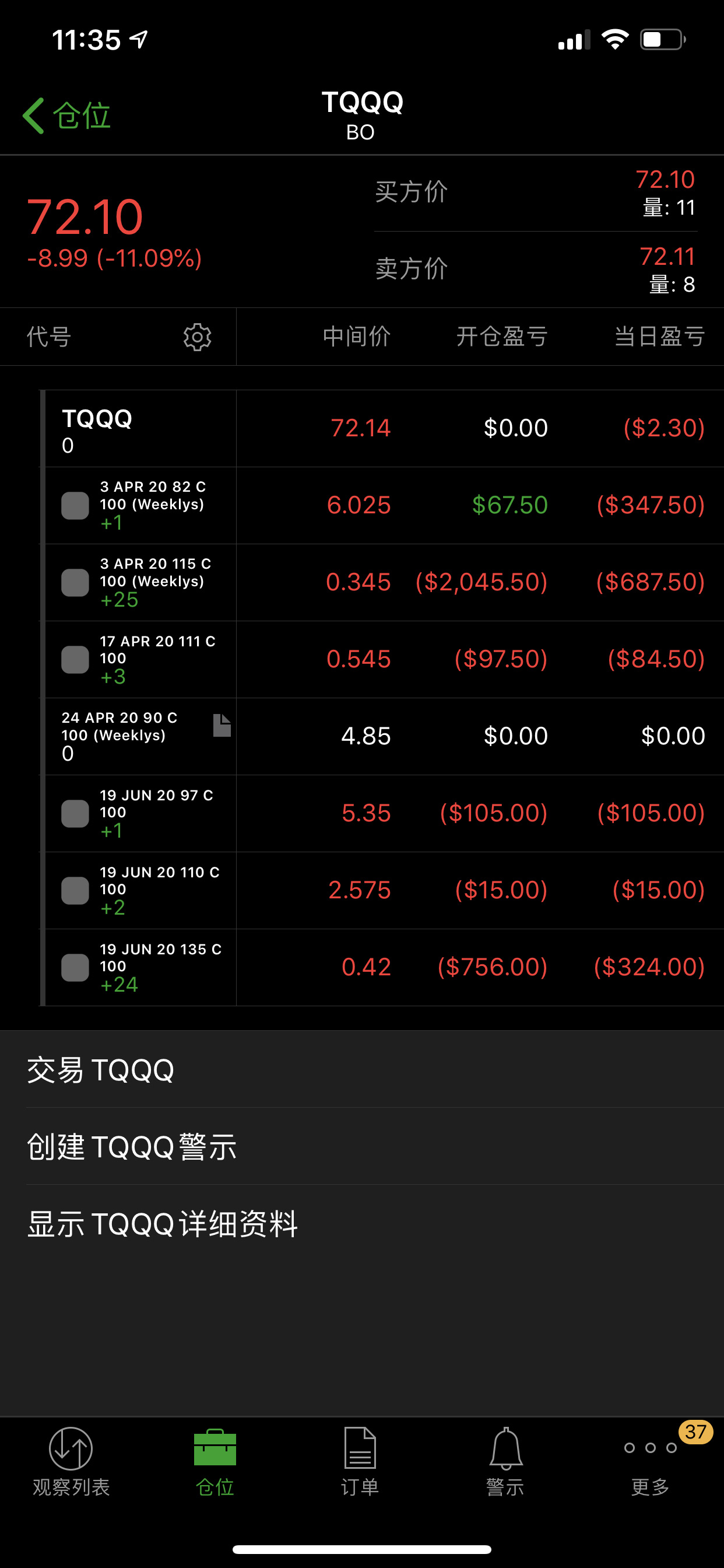
Task: Show TQQQ details via 显示 TQQQ 详细资料
Action: [163, 1223]
